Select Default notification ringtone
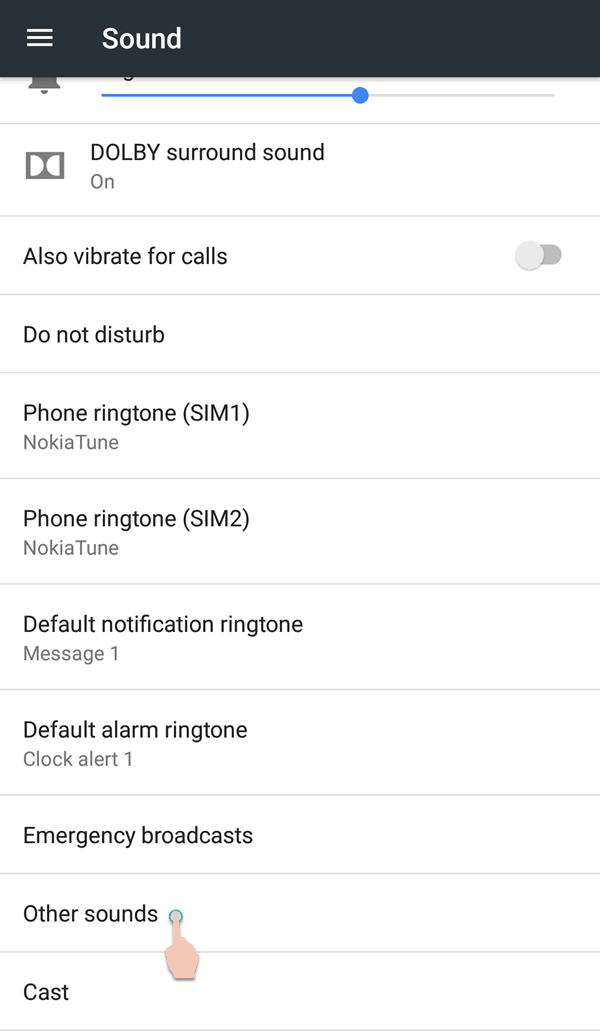The width and height of the screenshot is (600, 1031). [x=300, y=637]
